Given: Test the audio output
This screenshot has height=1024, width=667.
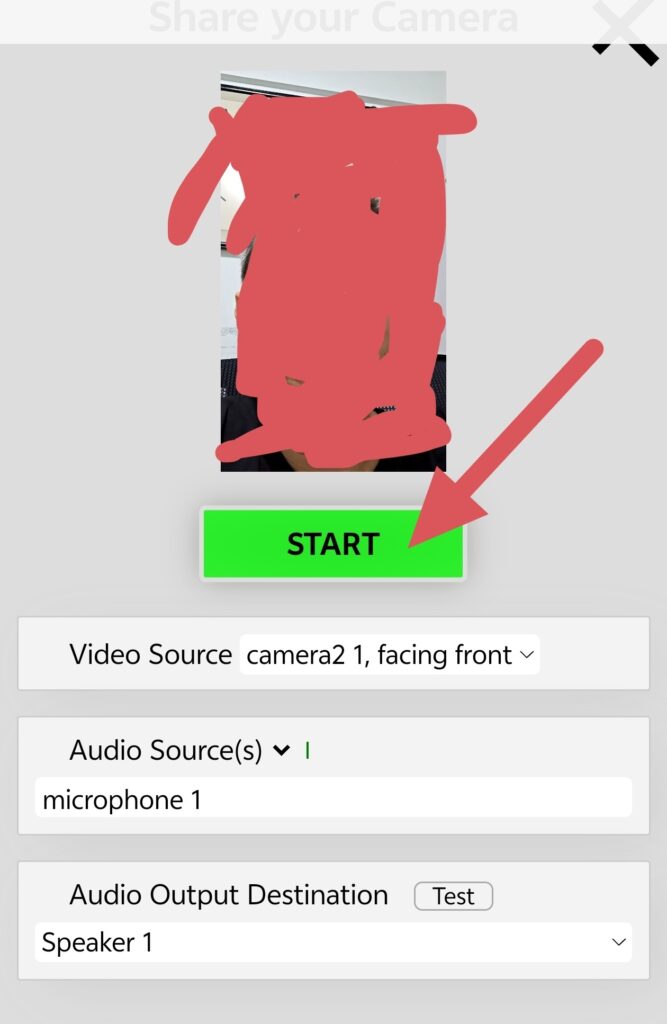Looking at the screenshot, I should click(x=453, y=896).
